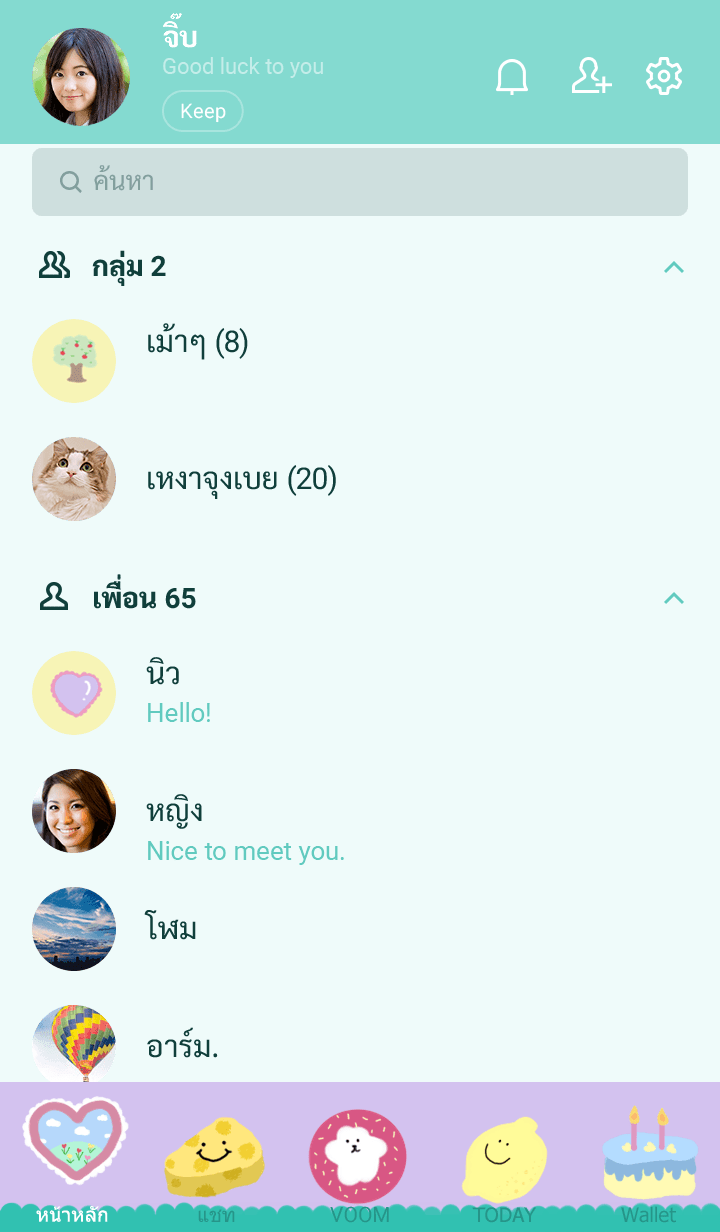Screen dimensions: 720x1232
Task: Switch to the หน้าหลัก tab
Action: click(x=73, y=1158)
